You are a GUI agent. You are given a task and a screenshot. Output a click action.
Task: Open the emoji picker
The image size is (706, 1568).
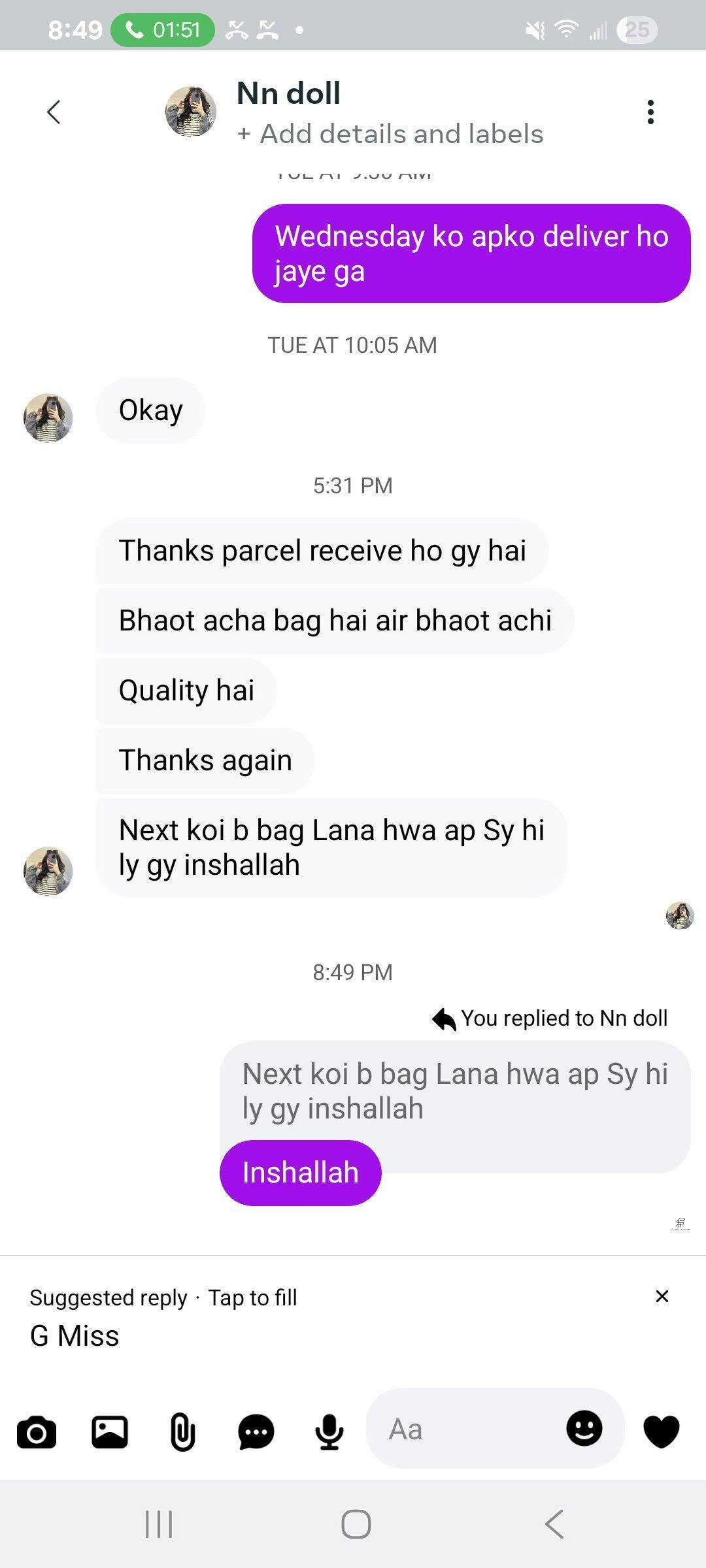pyautogui.click(x=584, y=1428)
